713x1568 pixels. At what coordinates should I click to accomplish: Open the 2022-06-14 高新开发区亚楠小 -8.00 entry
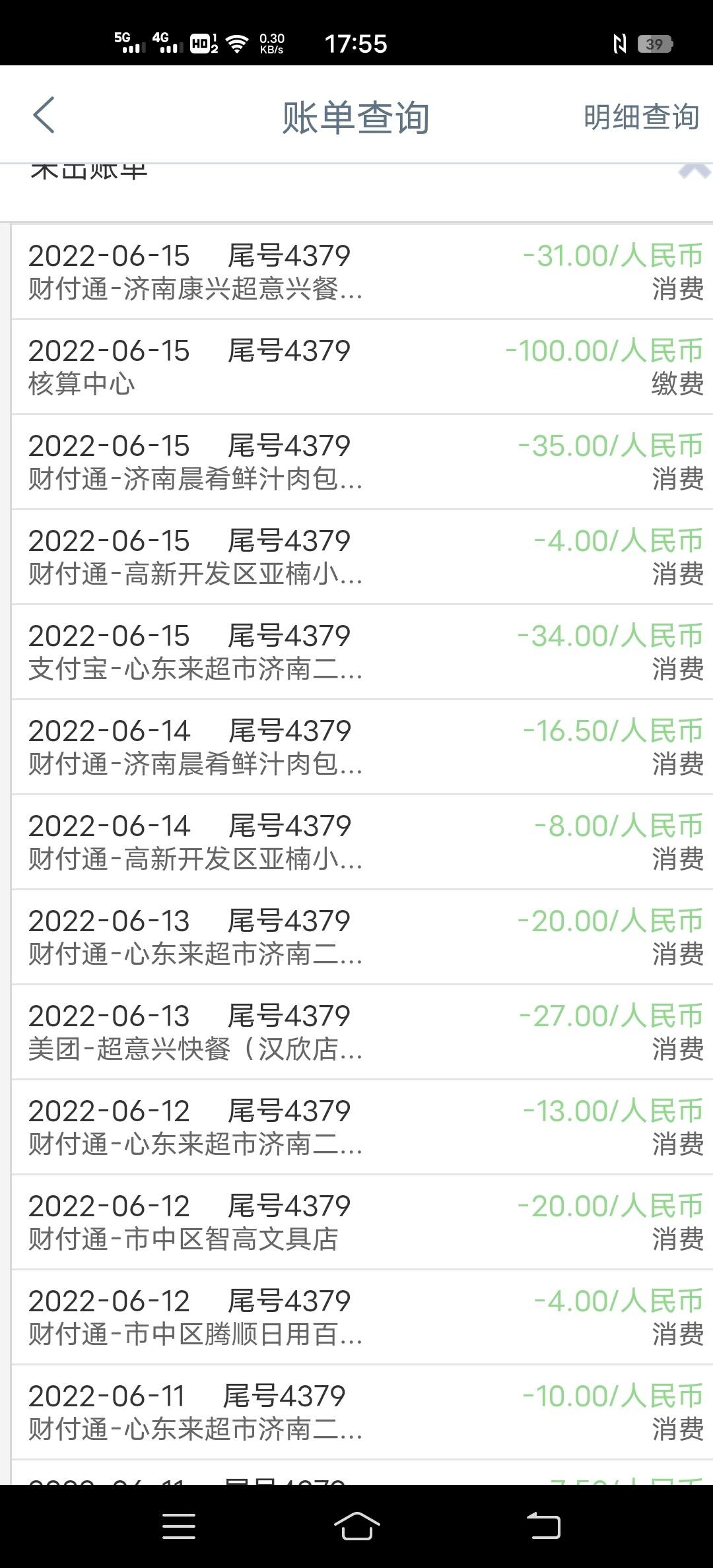(x=362, y=842)
